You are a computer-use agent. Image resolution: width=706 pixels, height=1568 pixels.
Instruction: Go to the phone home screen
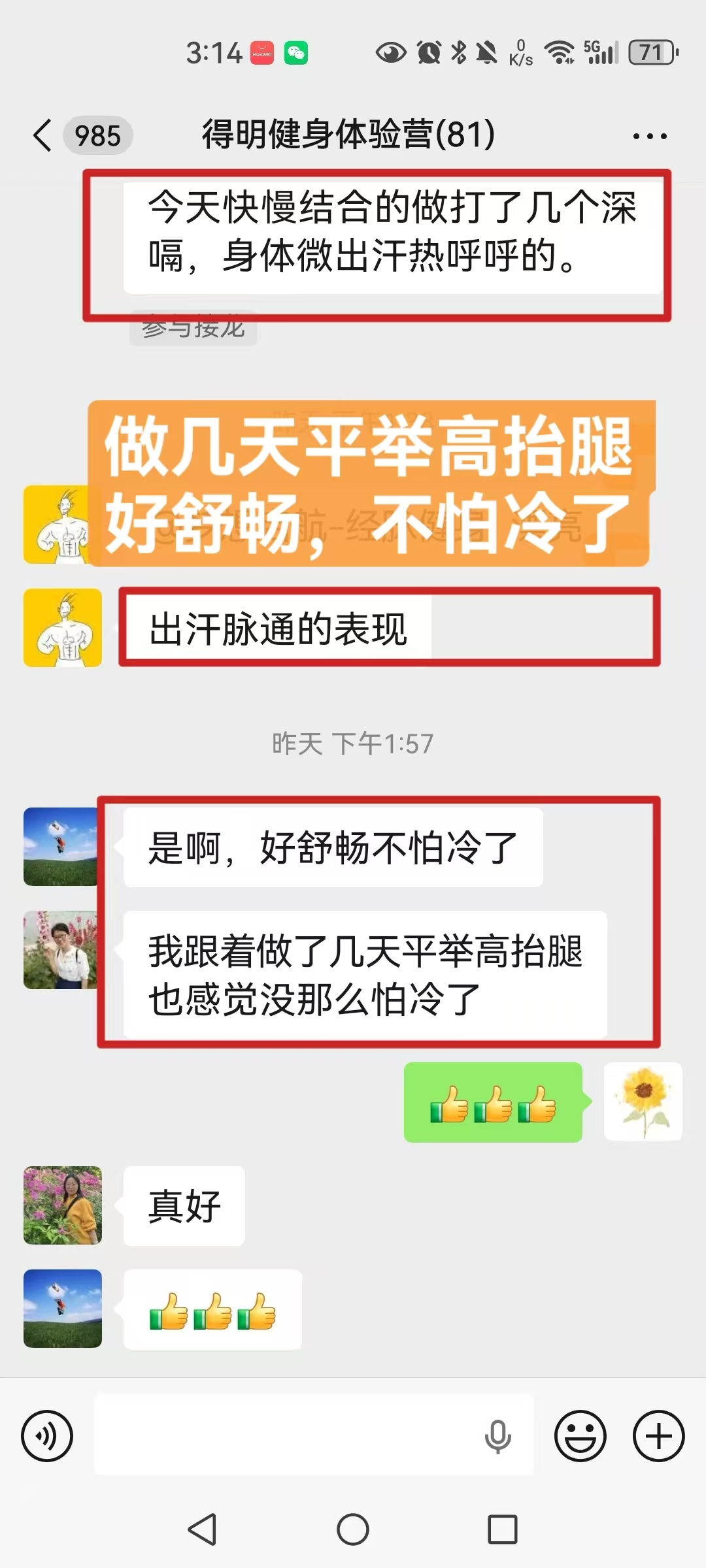(x=353, y=1529)
